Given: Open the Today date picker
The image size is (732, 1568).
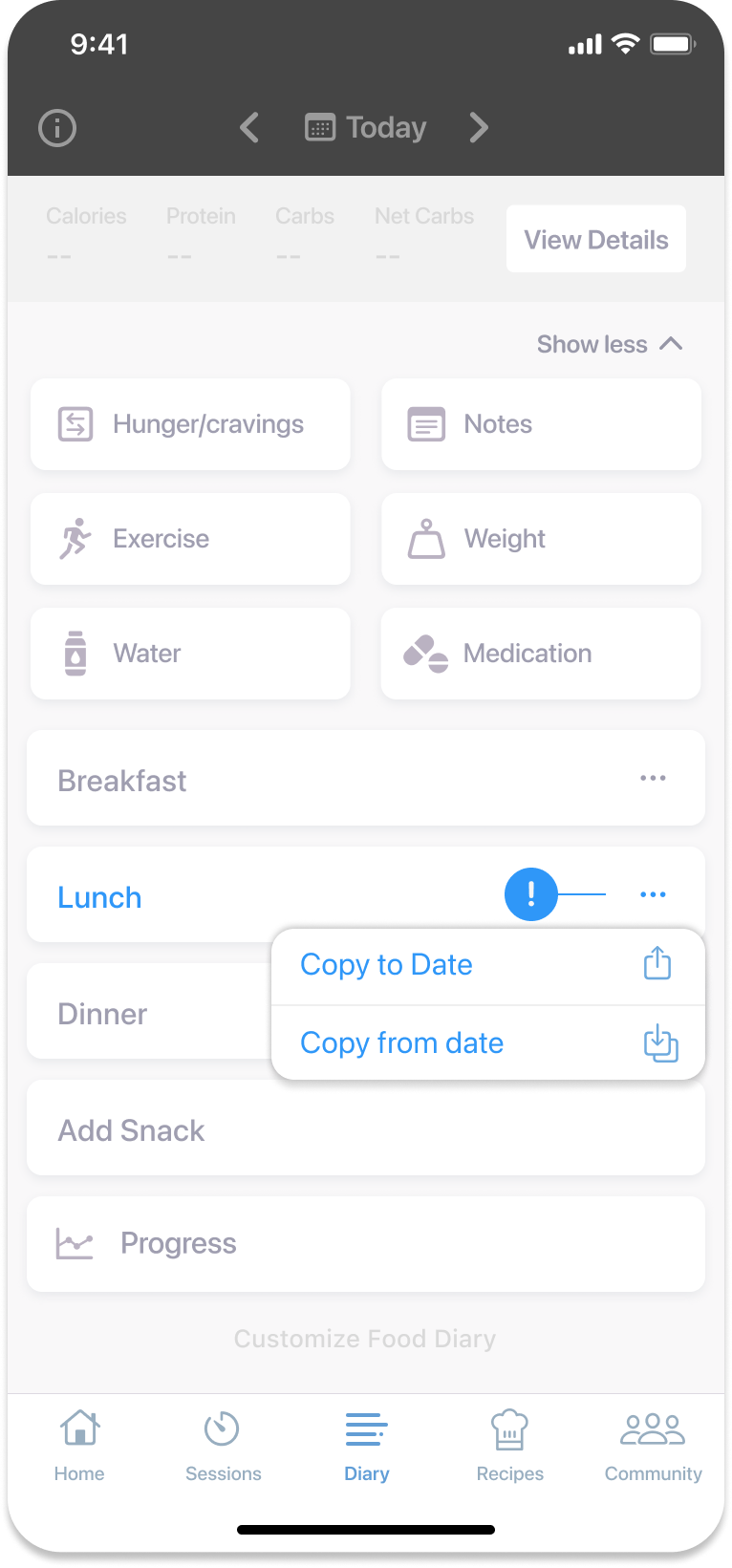Looking at the screenshot, I should pos(366,127).
